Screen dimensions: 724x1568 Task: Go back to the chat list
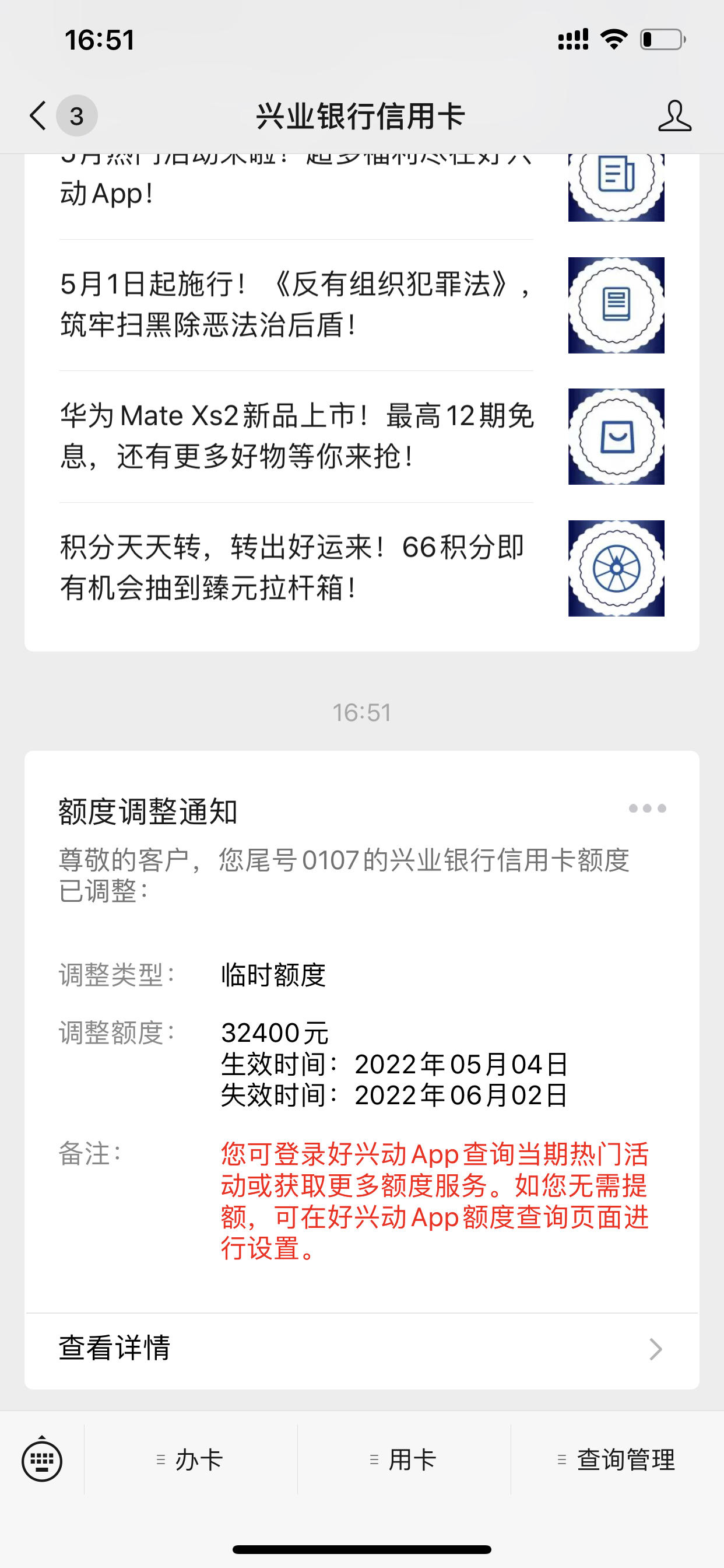pos(38,116)
